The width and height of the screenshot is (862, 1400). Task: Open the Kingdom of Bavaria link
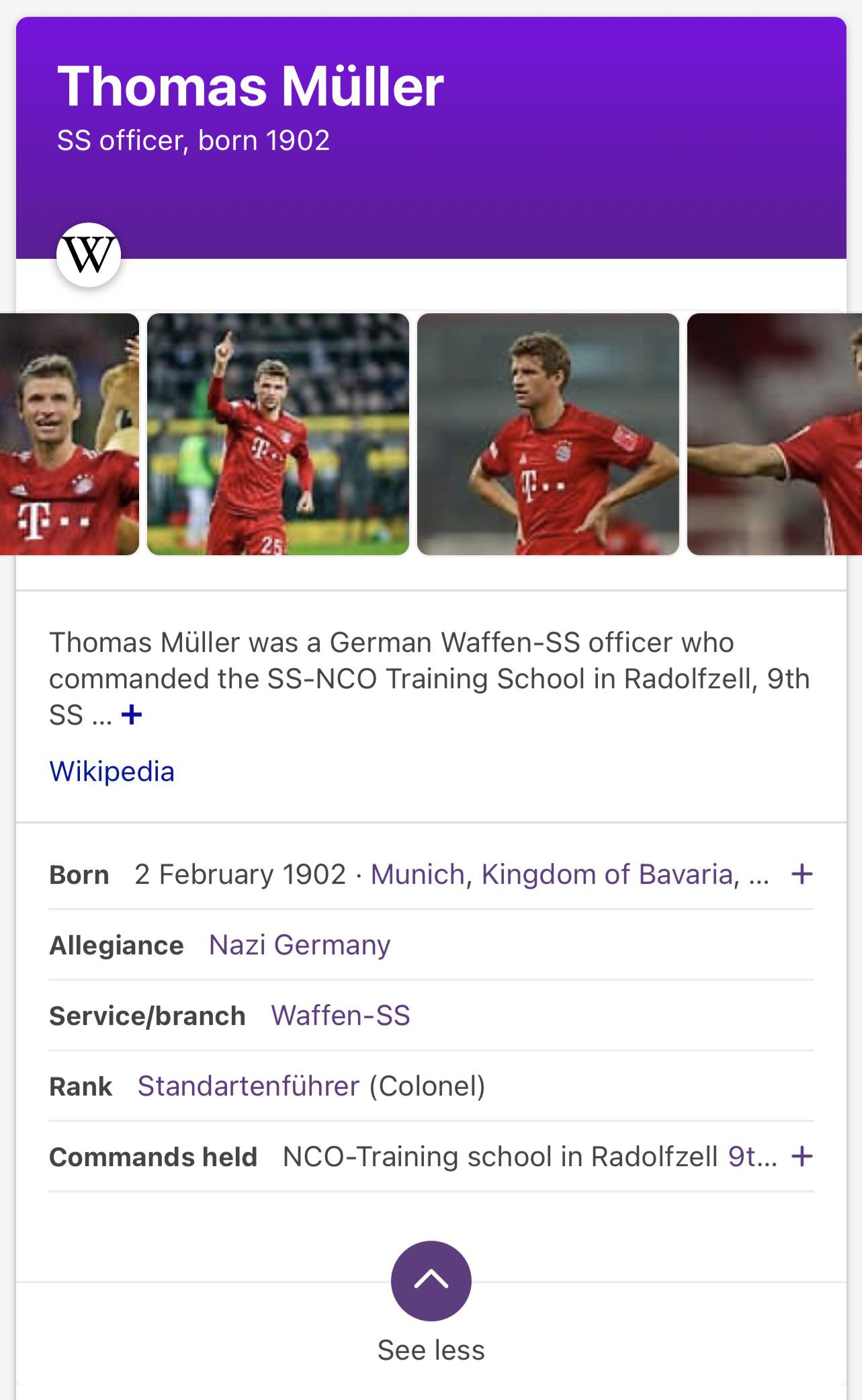click(607, 874)
